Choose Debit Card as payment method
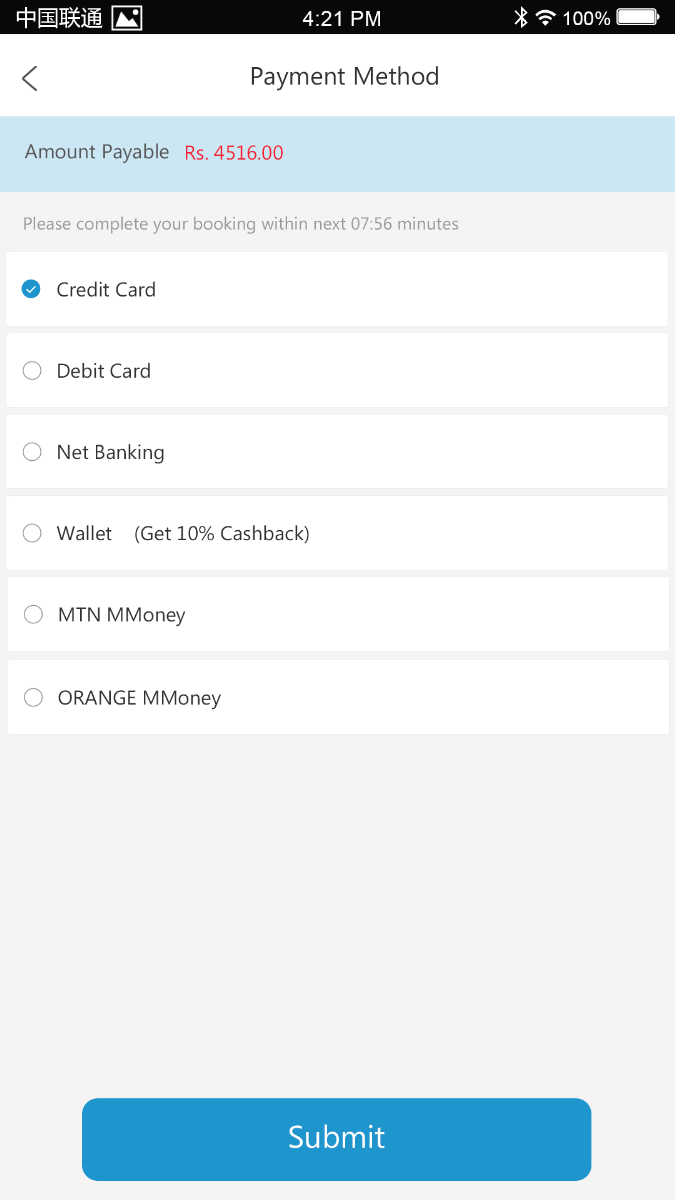Image resolution: width=675 pixels, height=1200 pixels. (x=337, y=370)
